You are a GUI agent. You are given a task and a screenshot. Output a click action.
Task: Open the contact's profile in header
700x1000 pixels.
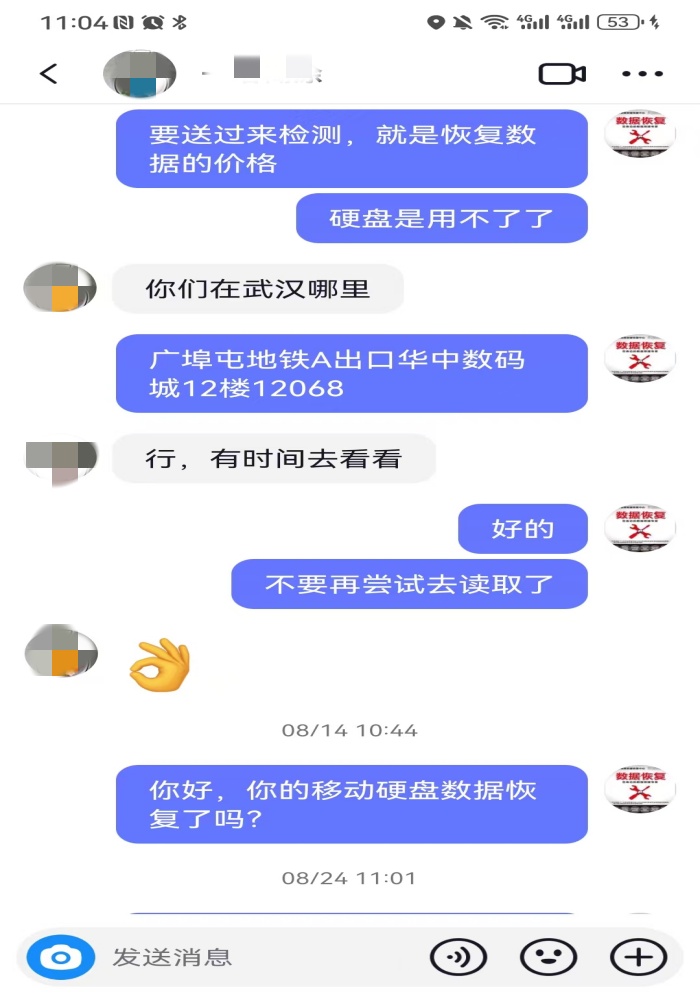pos(141,74)
